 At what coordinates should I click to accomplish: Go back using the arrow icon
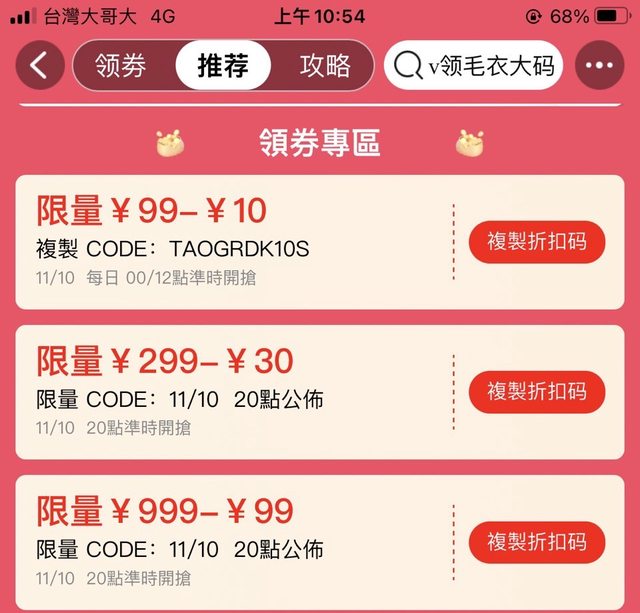tap(39, 66)
